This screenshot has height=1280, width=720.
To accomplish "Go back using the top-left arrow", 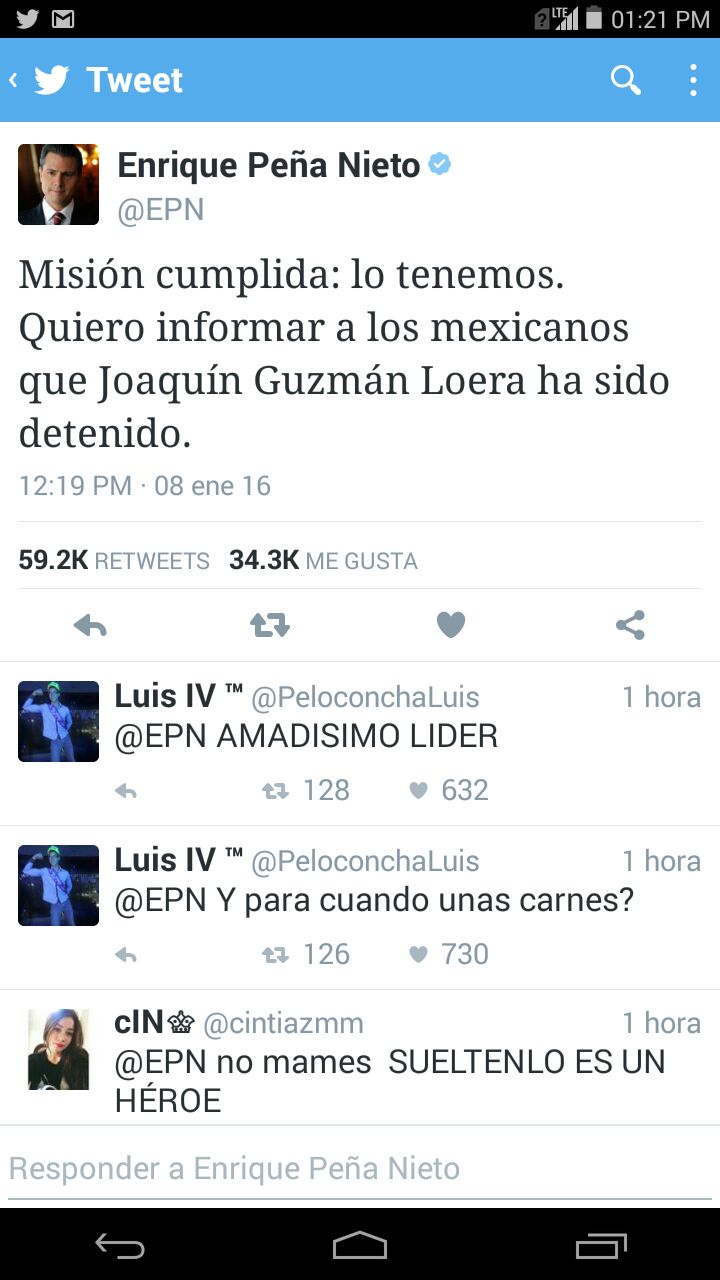I will click(x=14, y=80).
